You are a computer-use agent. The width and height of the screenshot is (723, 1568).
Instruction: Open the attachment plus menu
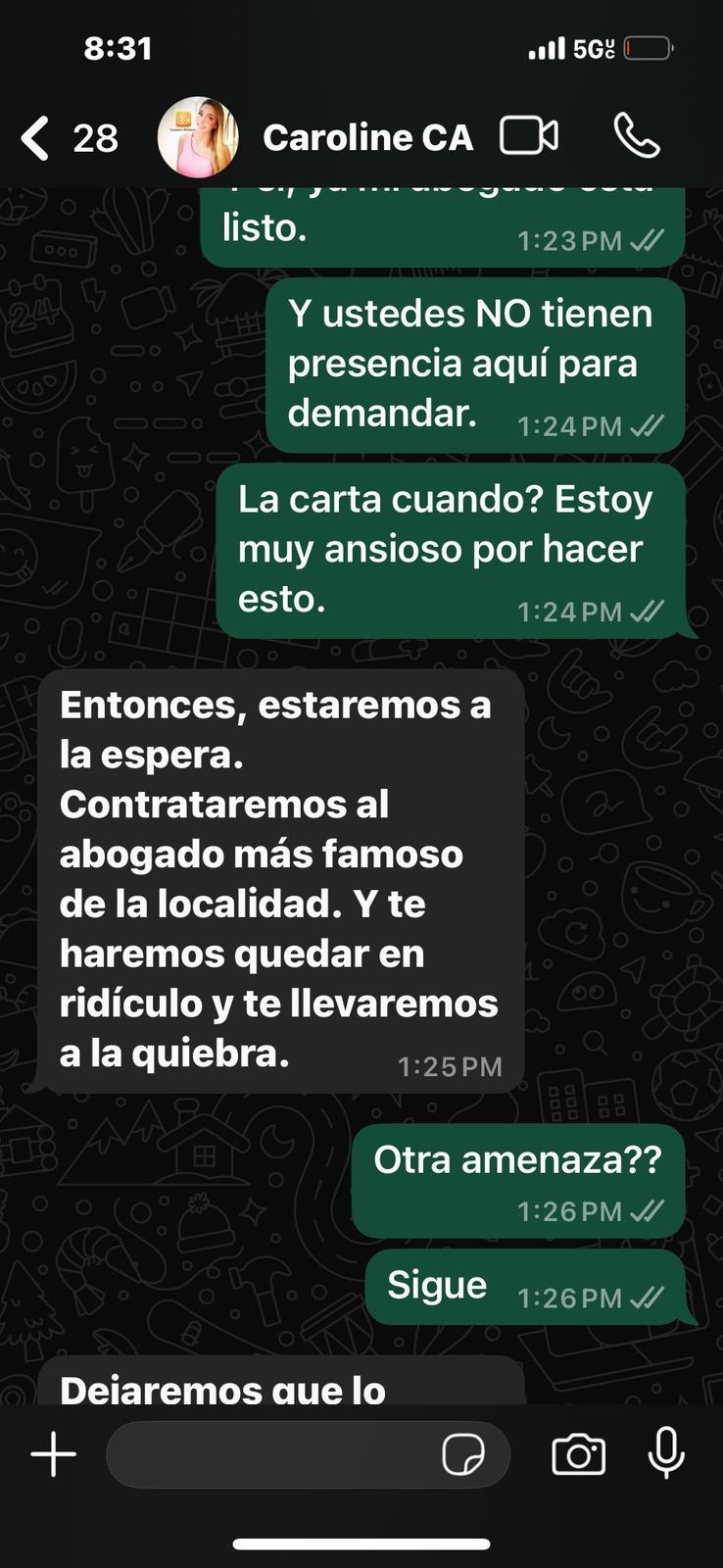(54, 1453)
